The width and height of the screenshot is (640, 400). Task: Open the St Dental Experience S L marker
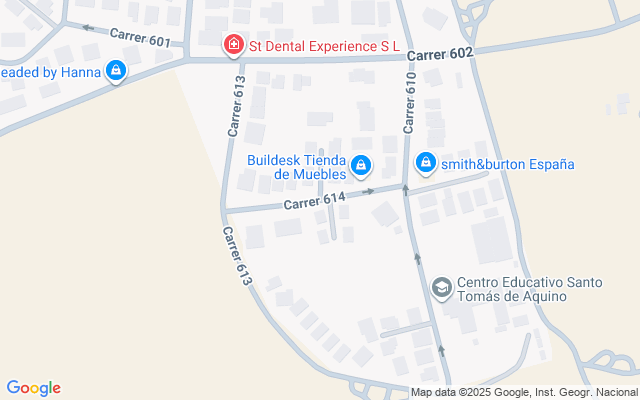[x=232, y=45]
